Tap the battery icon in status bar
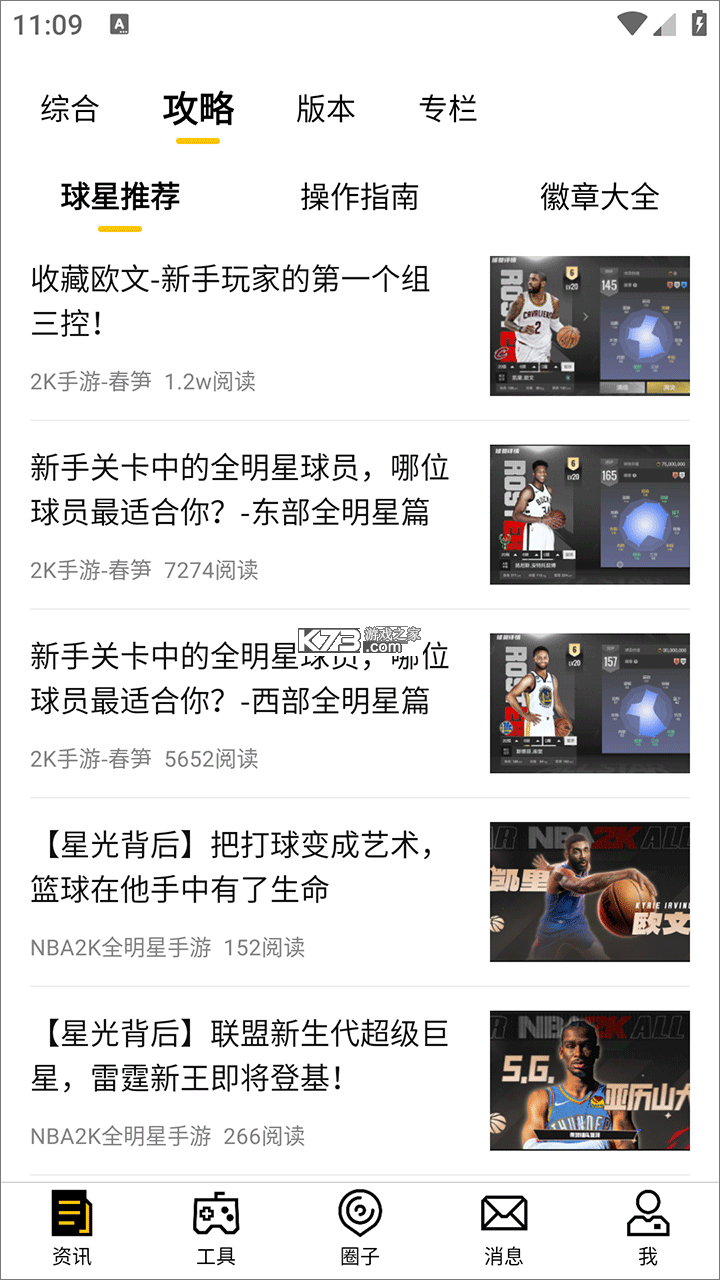 click(x=700, y=21)
